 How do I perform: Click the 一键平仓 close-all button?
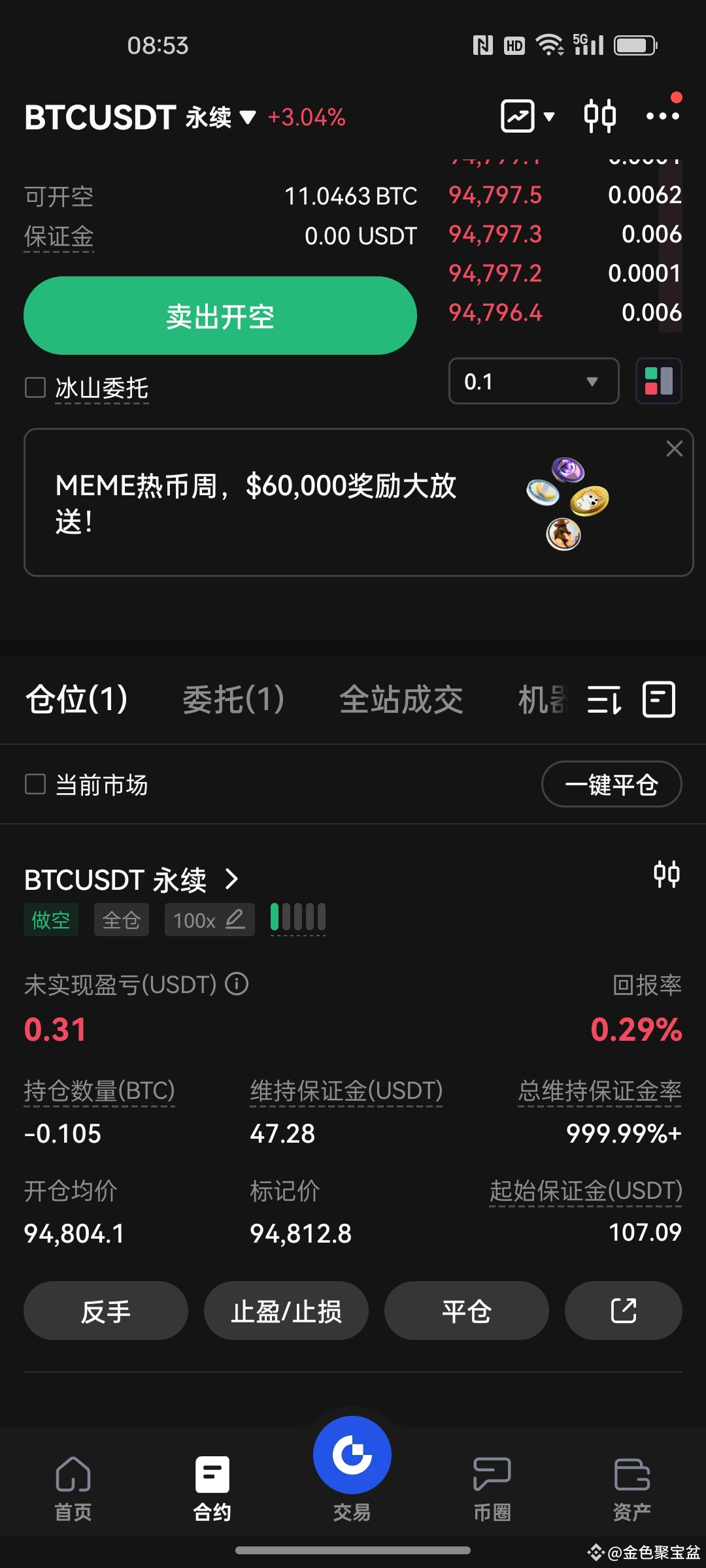click(x=611, y=784)
